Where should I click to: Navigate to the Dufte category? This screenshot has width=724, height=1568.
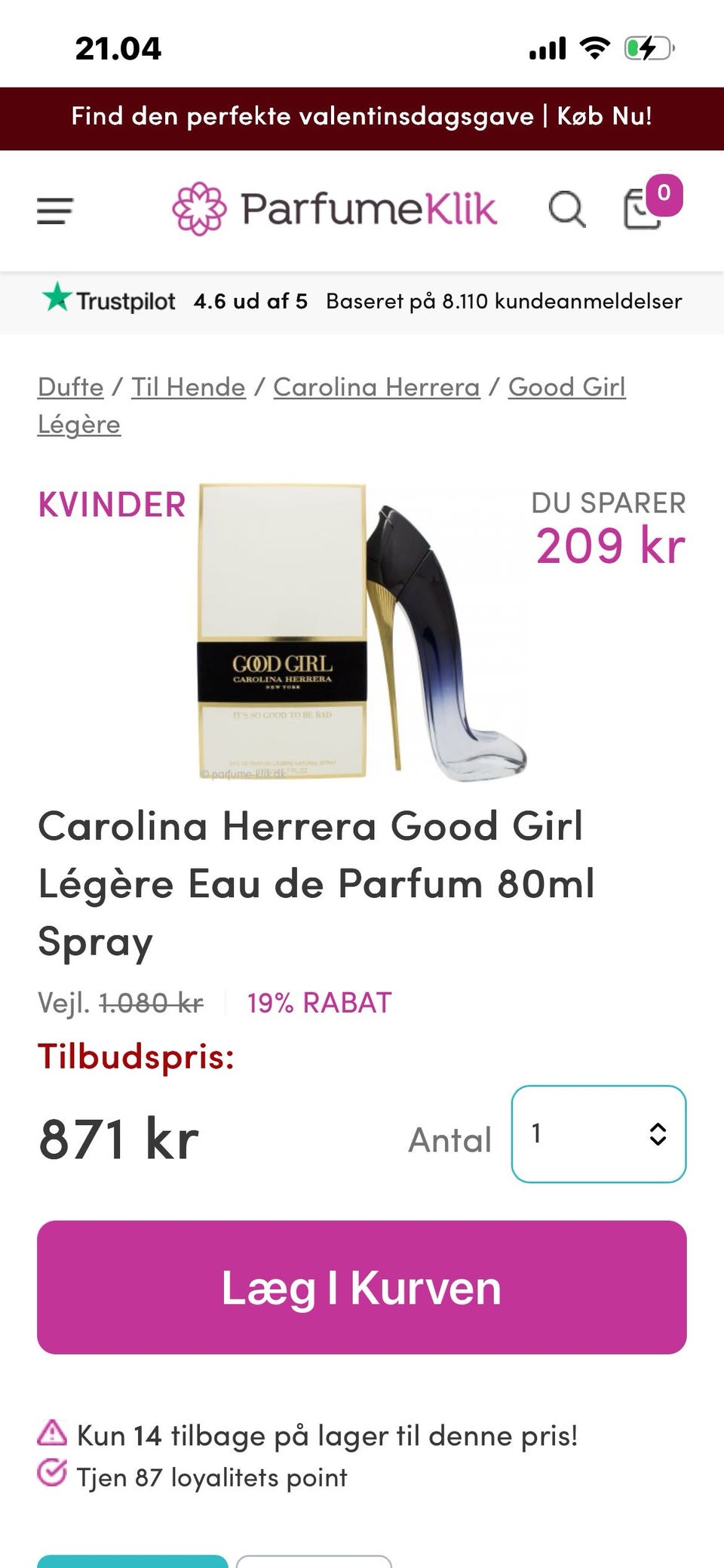click(x=71, y=387)
